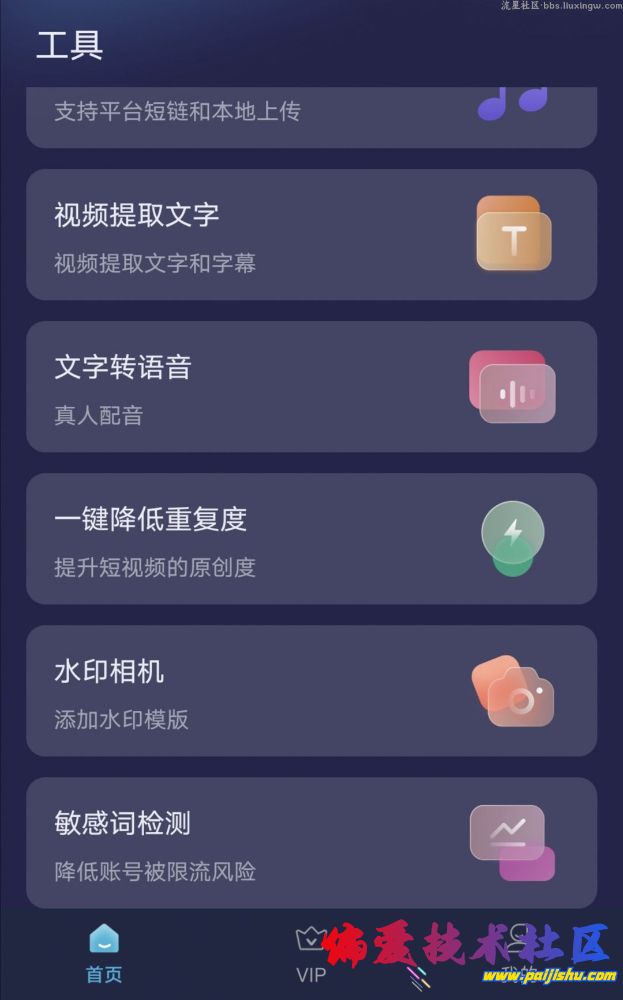Open 敏感词检测 tool
Screen dimensions: 623x1000
point(311,843)
